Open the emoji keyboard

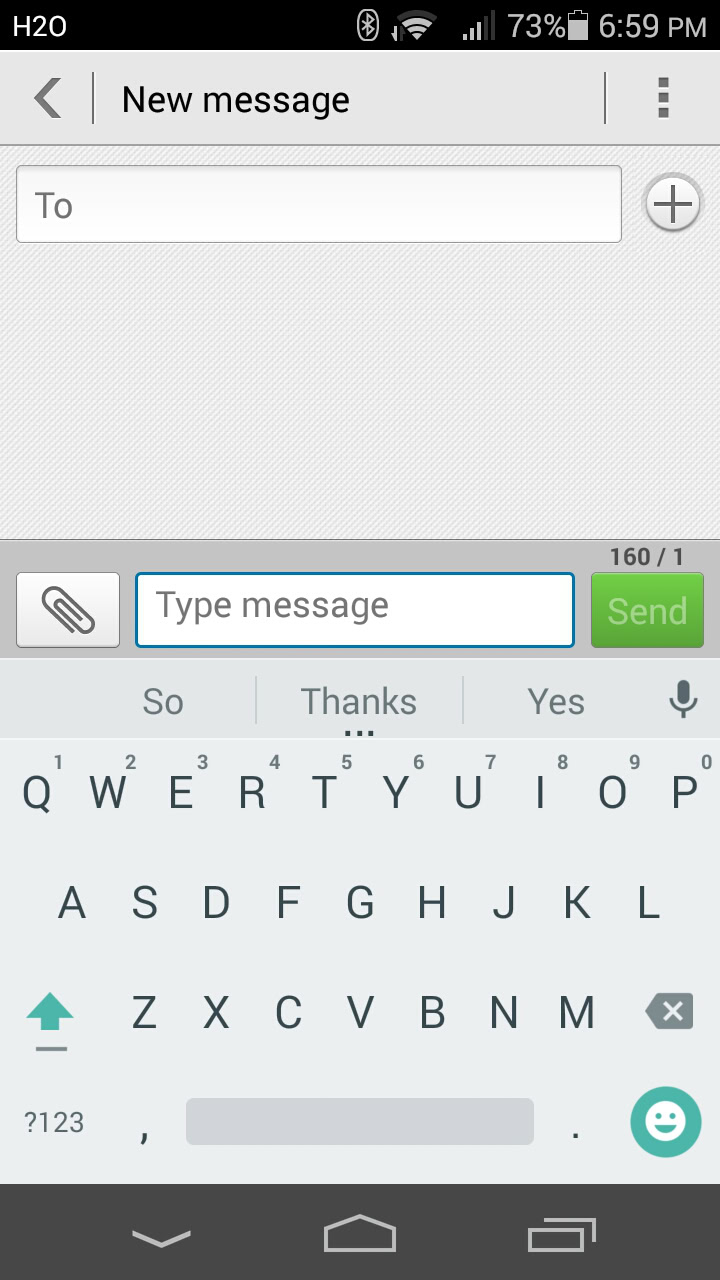[x=665, y=1122]
